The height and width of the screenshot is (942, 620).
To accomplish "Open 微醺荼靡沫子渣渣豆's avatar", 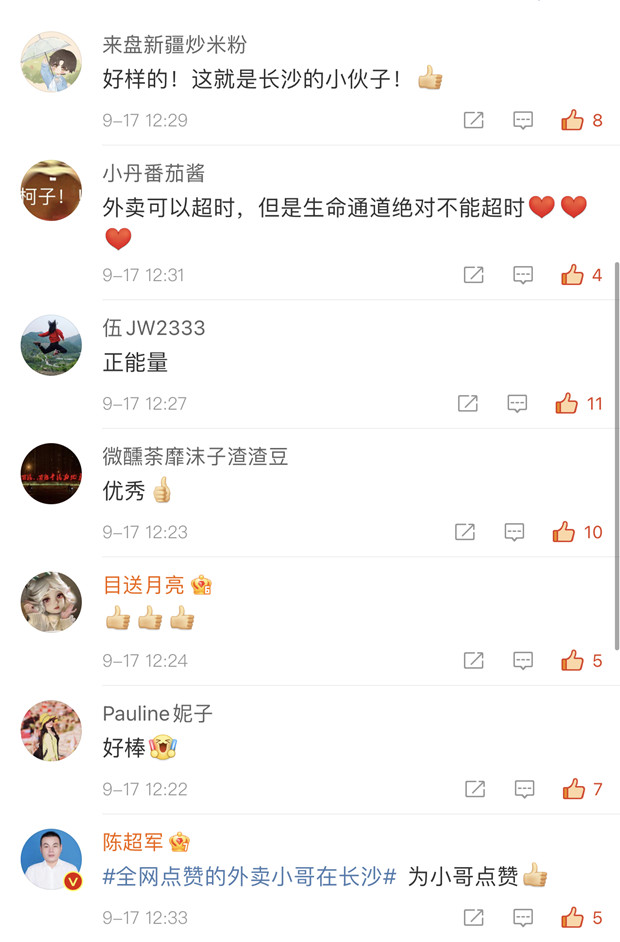I will coord(51,474).
